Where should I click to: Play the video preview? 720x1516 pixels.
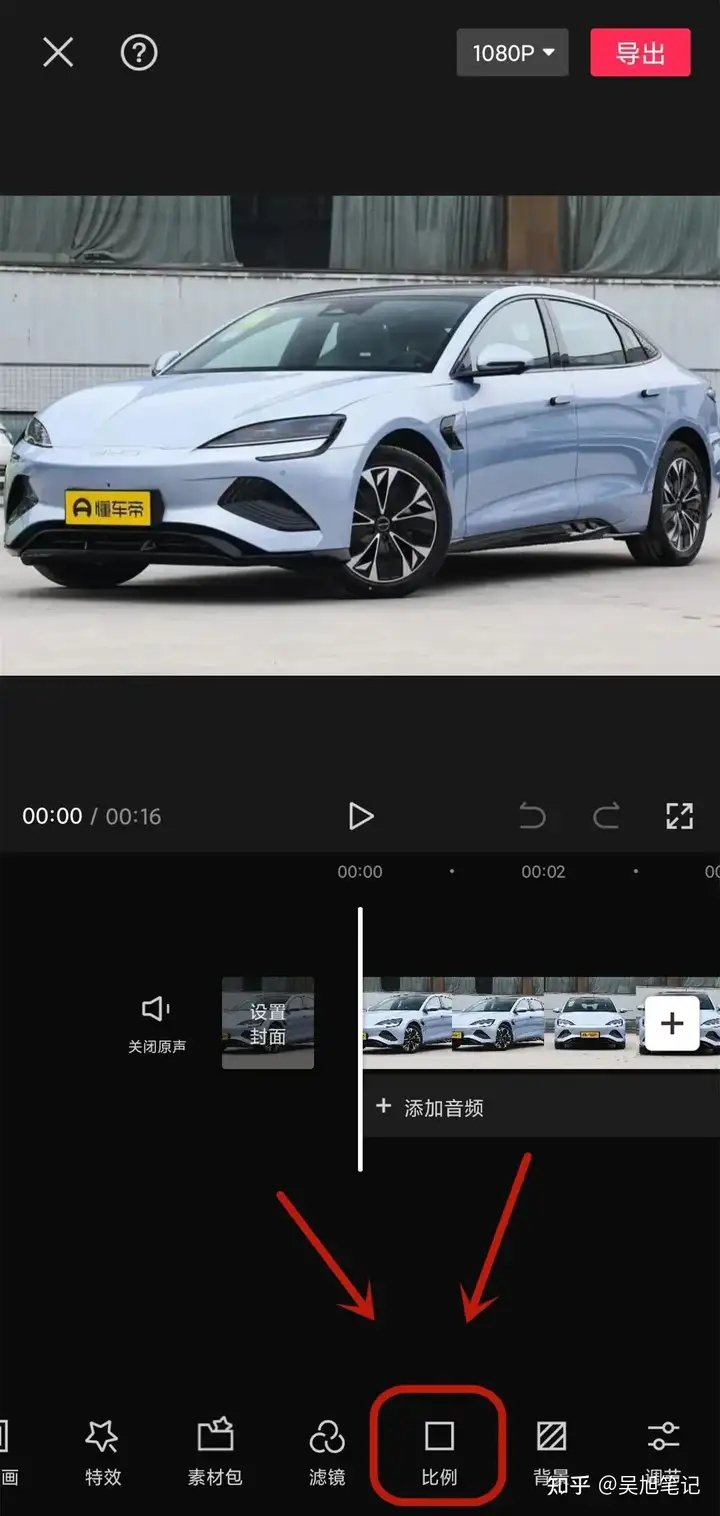(360, 816)
